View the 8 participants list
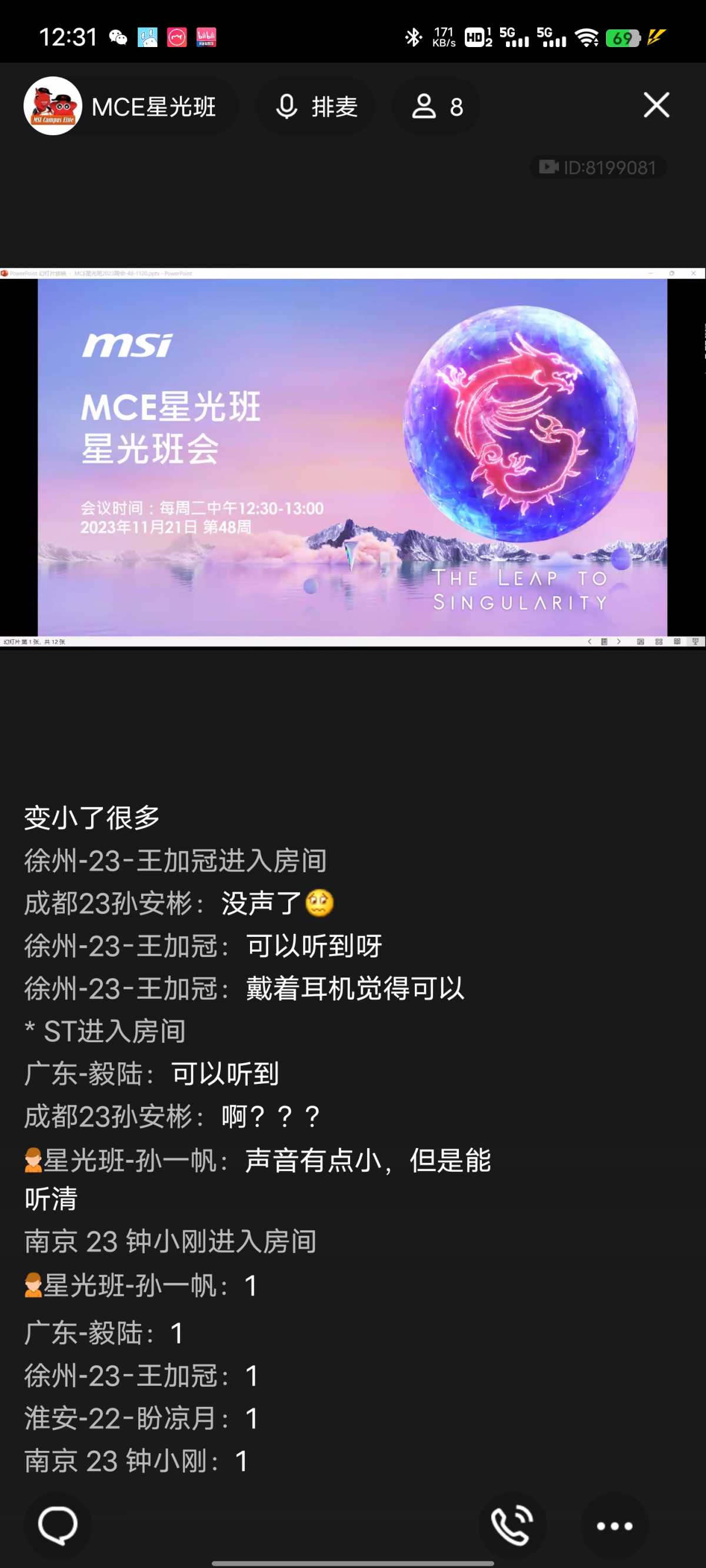This screenshot has width=706, height=1568. click(x=436, y=106)
